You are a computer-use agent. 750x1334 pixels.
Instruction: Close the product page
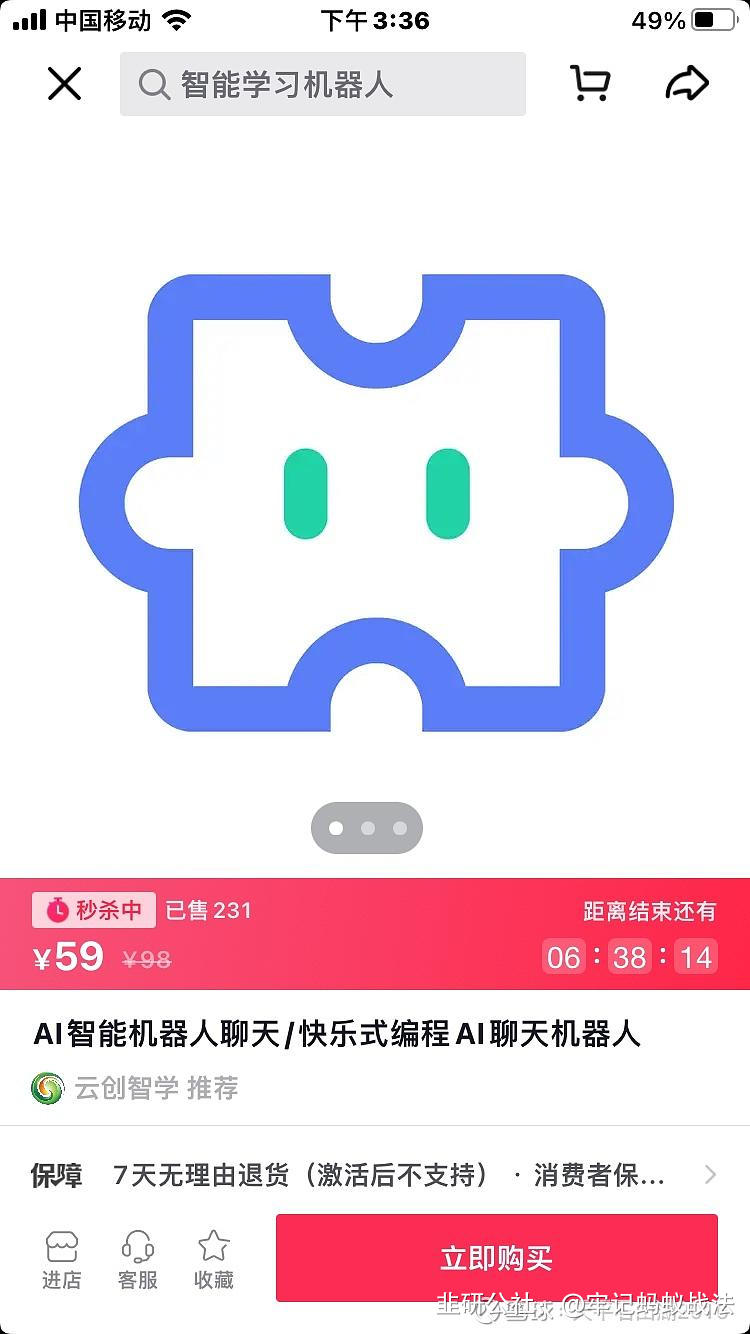[x=64, y=85]
